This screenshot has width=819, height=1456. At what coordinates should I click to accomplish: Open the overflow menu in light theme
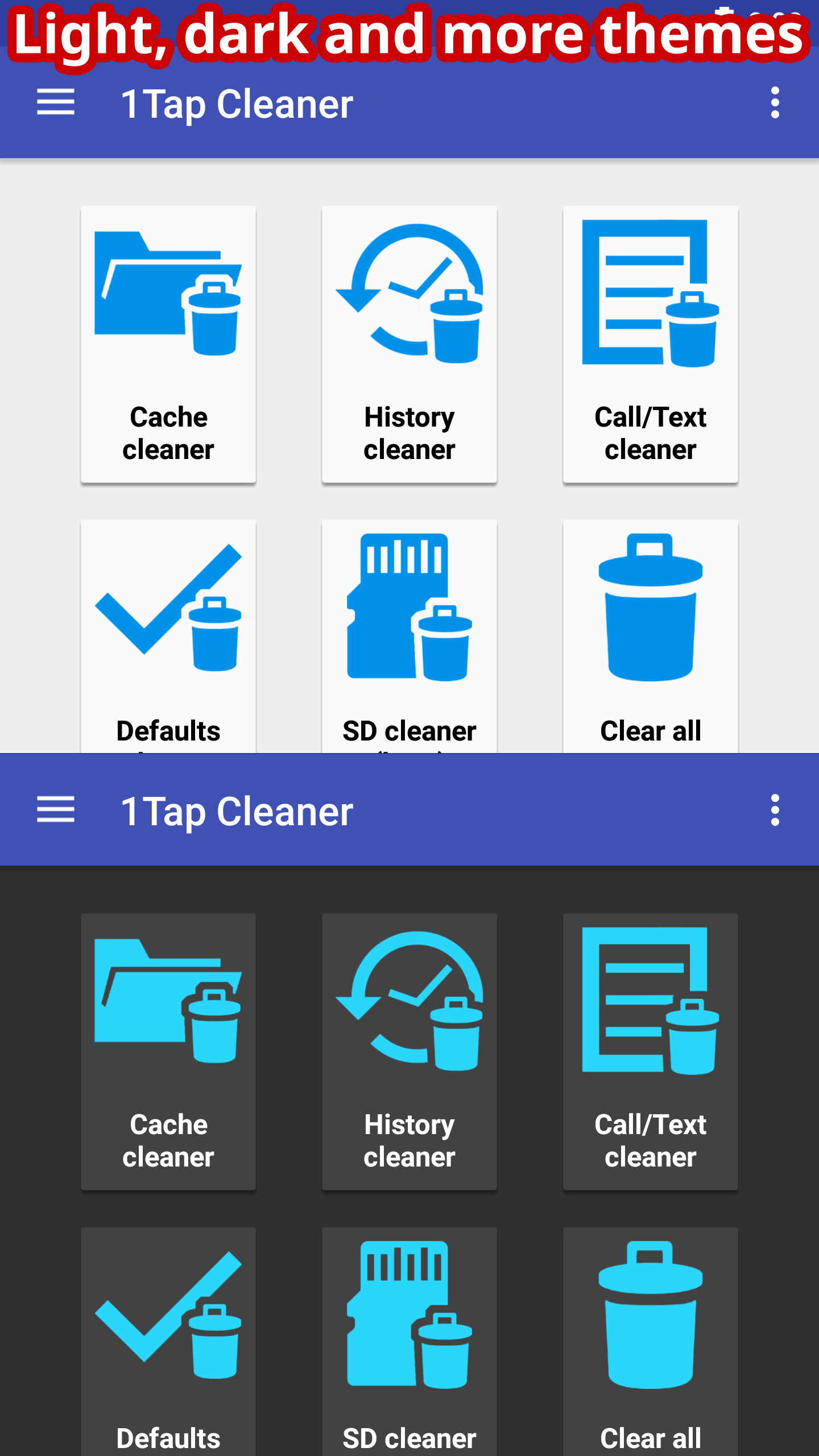pos(775,103)
